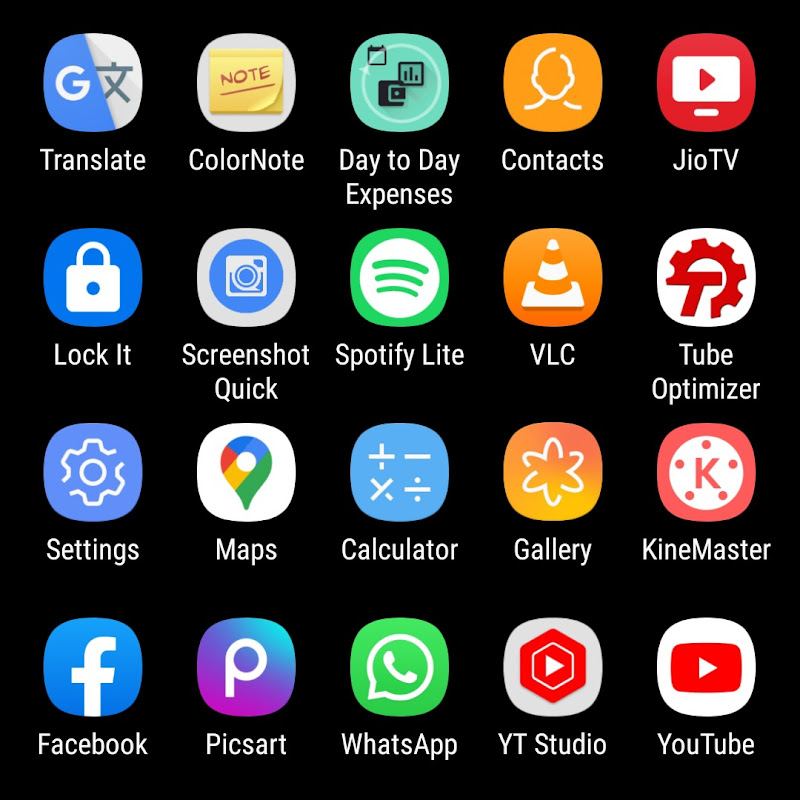
Task: Open the Settings app
Action: click(x=93, y=473)
